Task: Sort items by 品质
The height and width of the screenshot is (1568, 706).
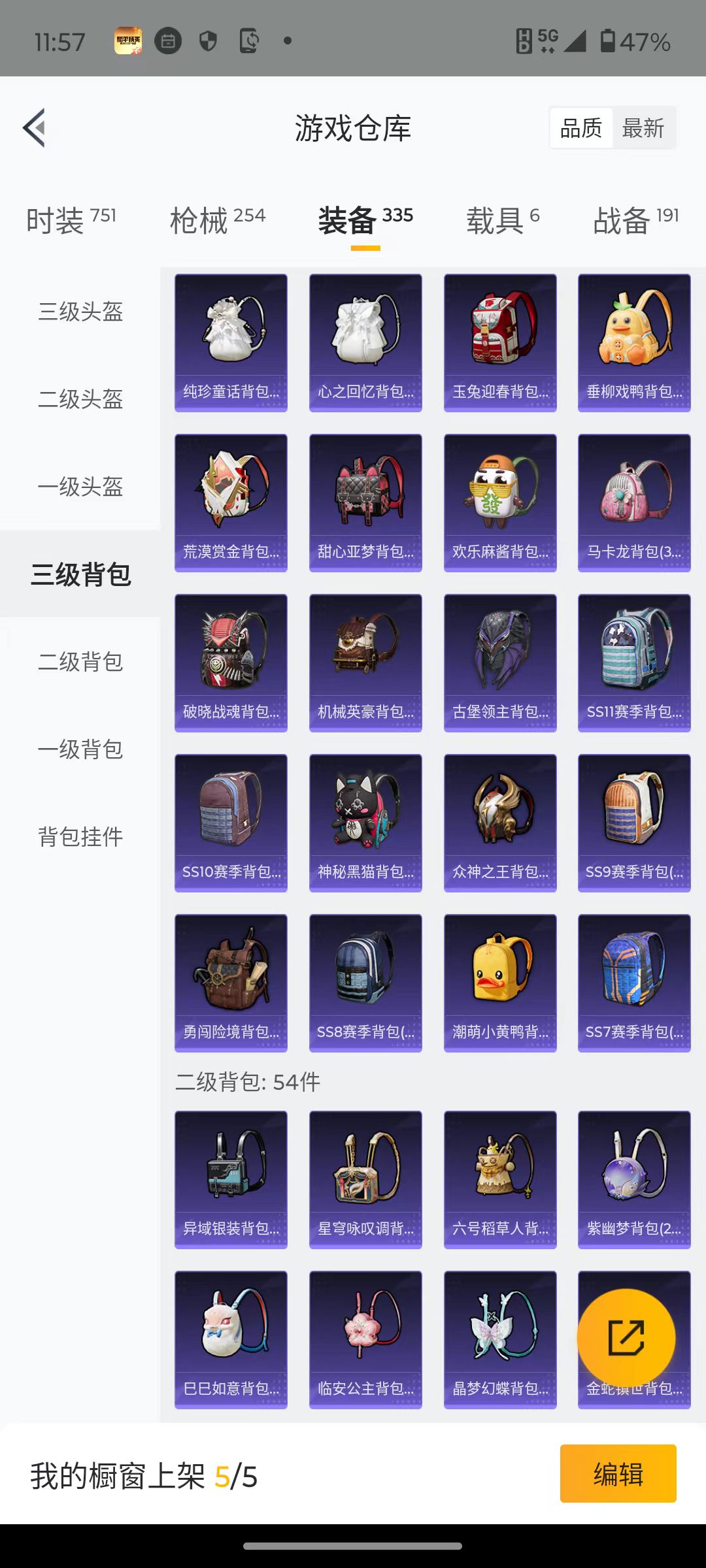Action: [581, 128]
